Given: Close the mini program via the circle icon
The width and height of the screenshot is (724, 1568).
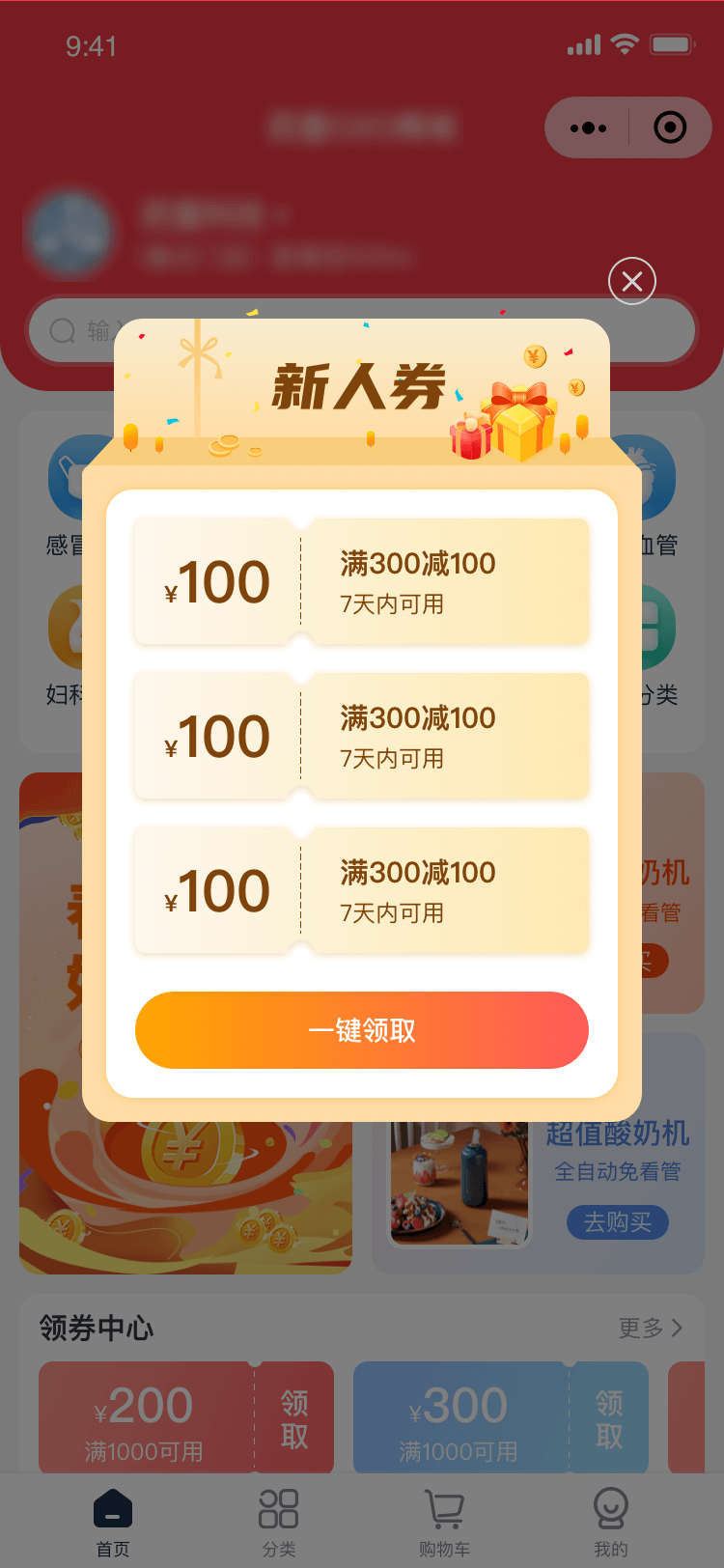Looking at the screenshot, I should pyautogui.click(x=670, y=127).
